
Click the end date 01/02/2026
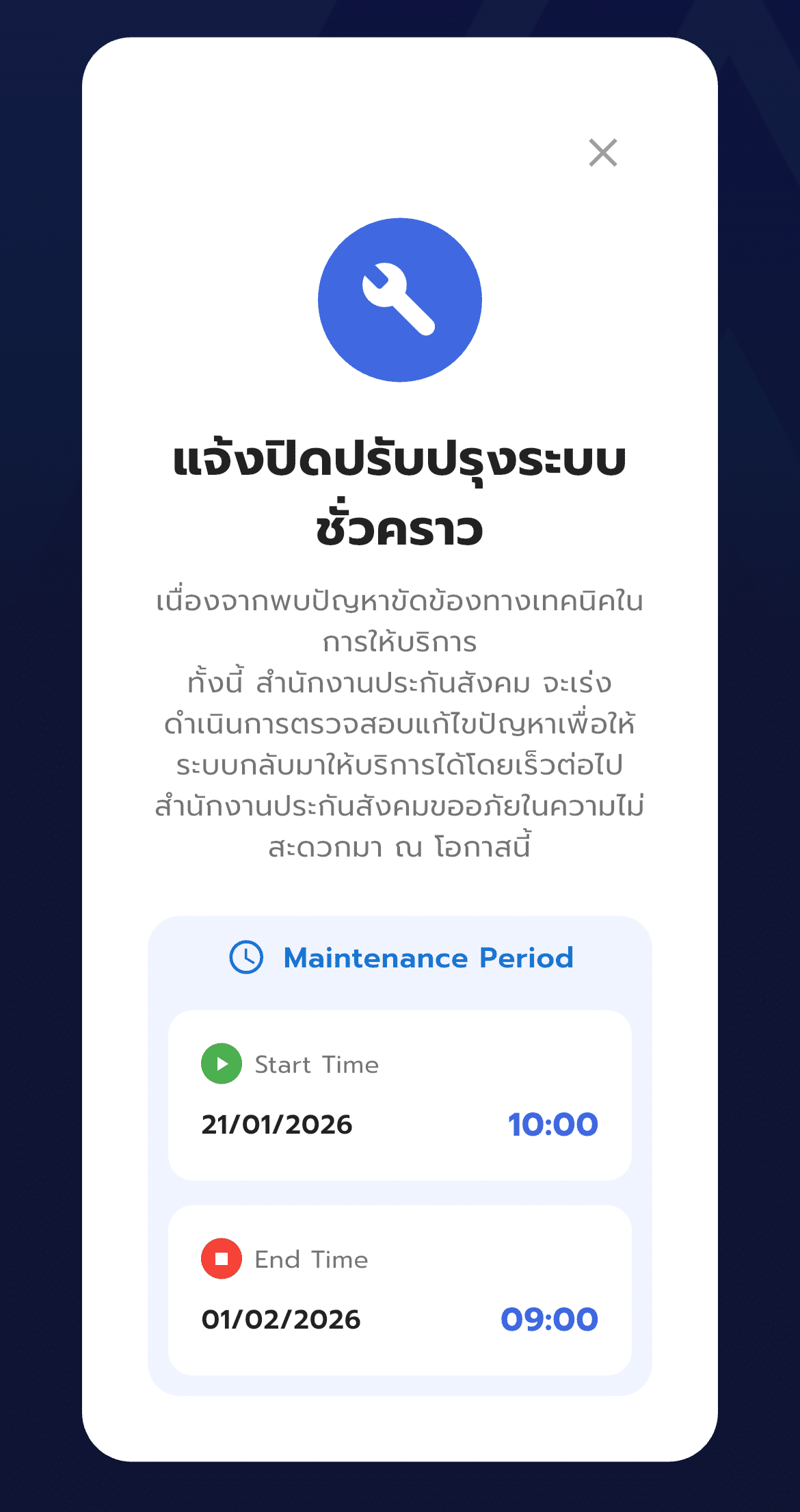[x=280, y=1318]
